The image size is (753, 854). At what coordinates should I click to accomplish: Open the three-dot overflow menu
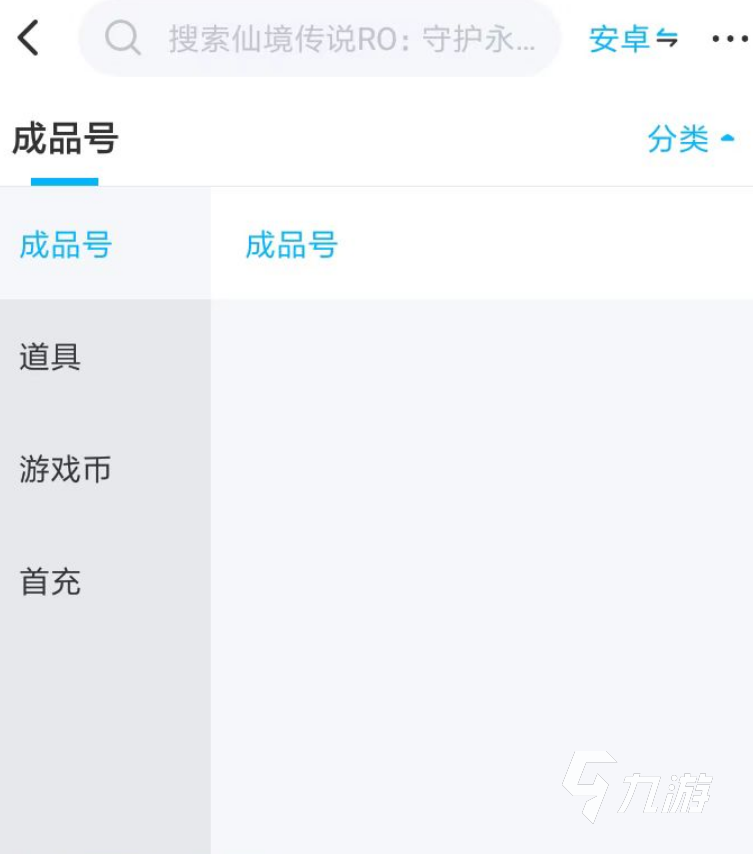pyautogui.click(x=729, y=39)
